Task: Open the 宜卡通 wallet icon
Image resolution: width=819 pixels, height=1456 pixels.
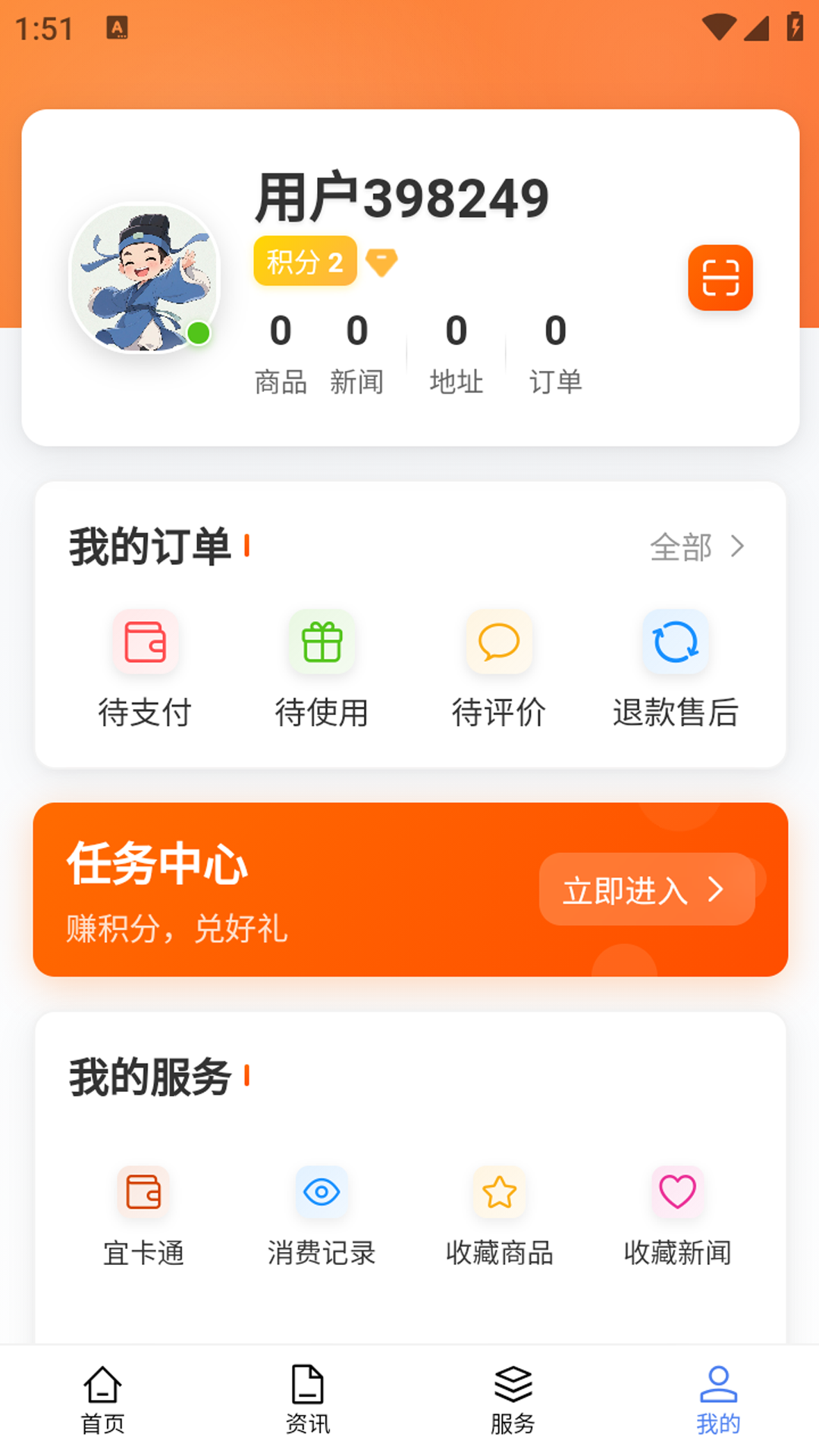Action: coord(143,1193)
